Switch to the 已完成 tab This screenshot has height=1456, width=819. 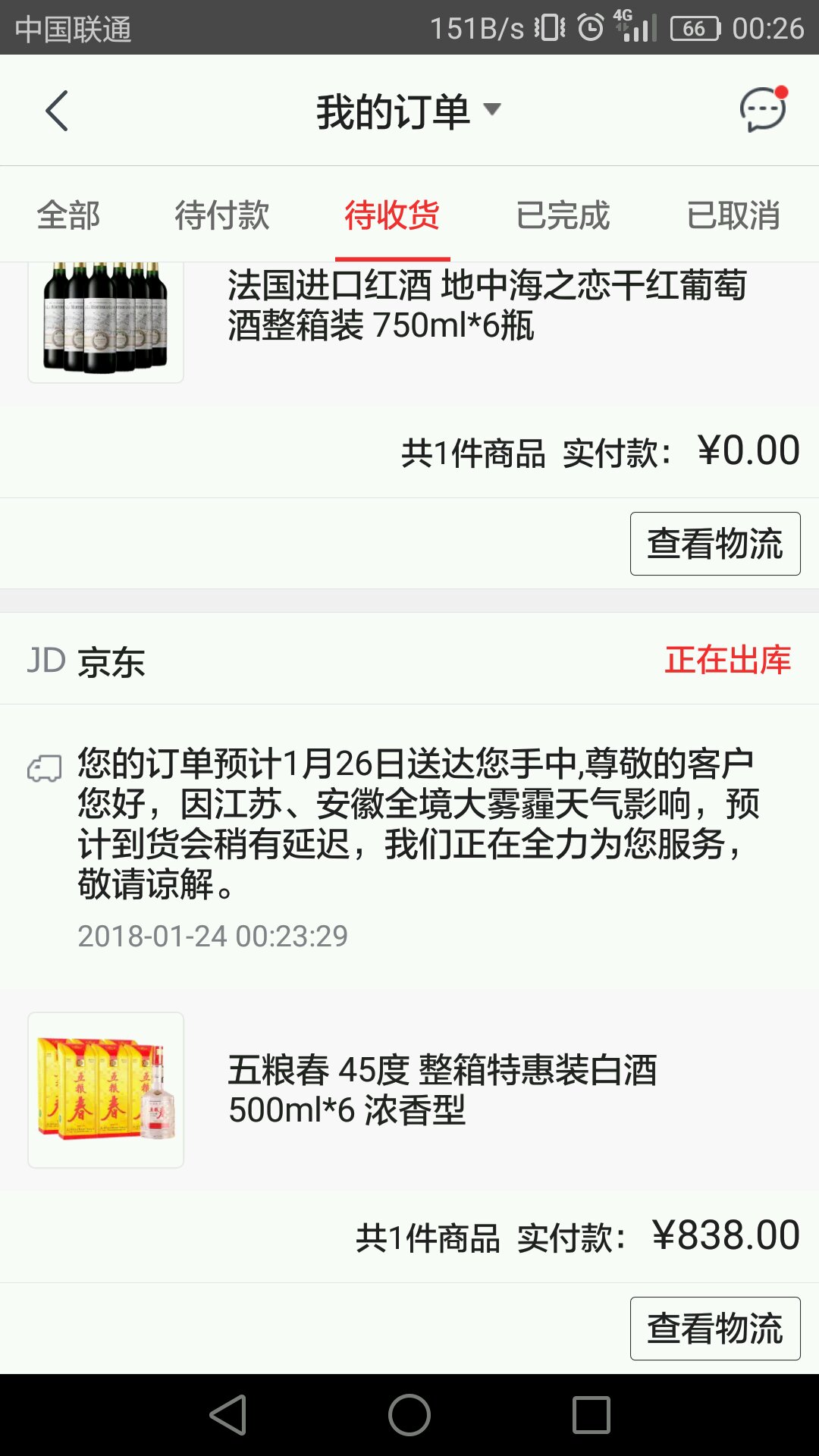click(x=563, y=215)
